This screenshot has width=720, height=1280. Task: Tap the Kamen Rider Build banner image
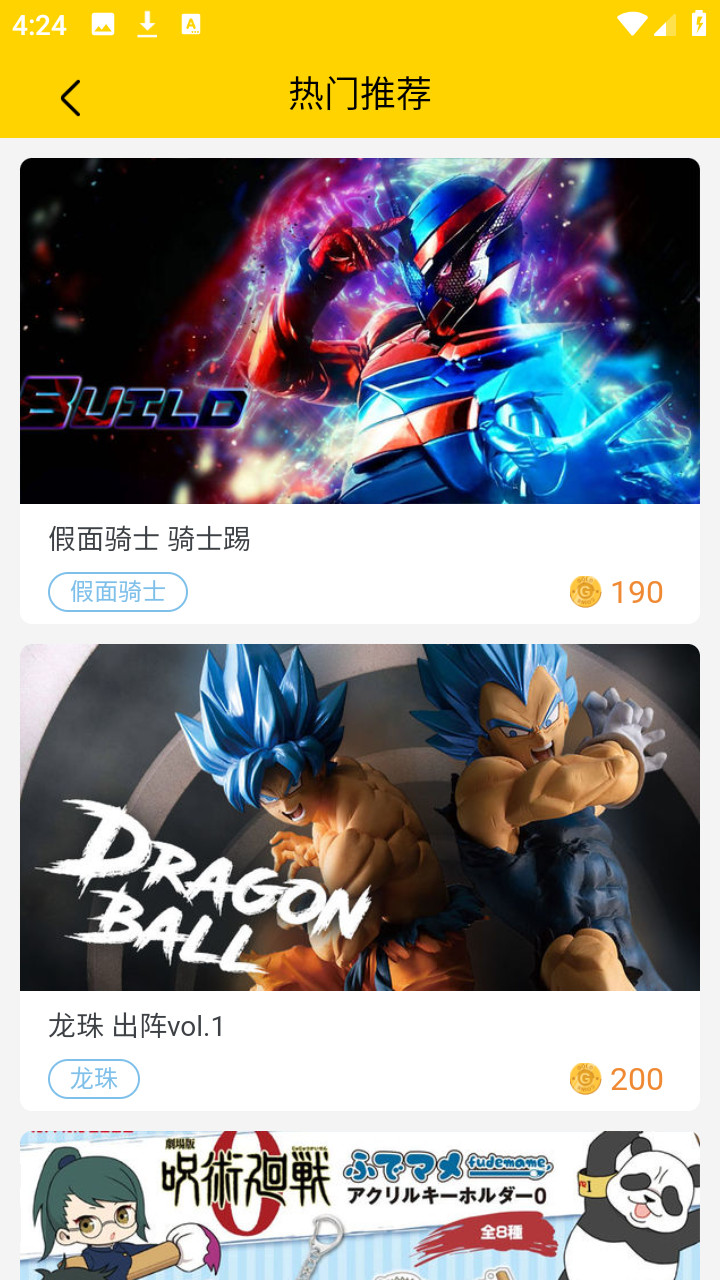tap(360, 330)
